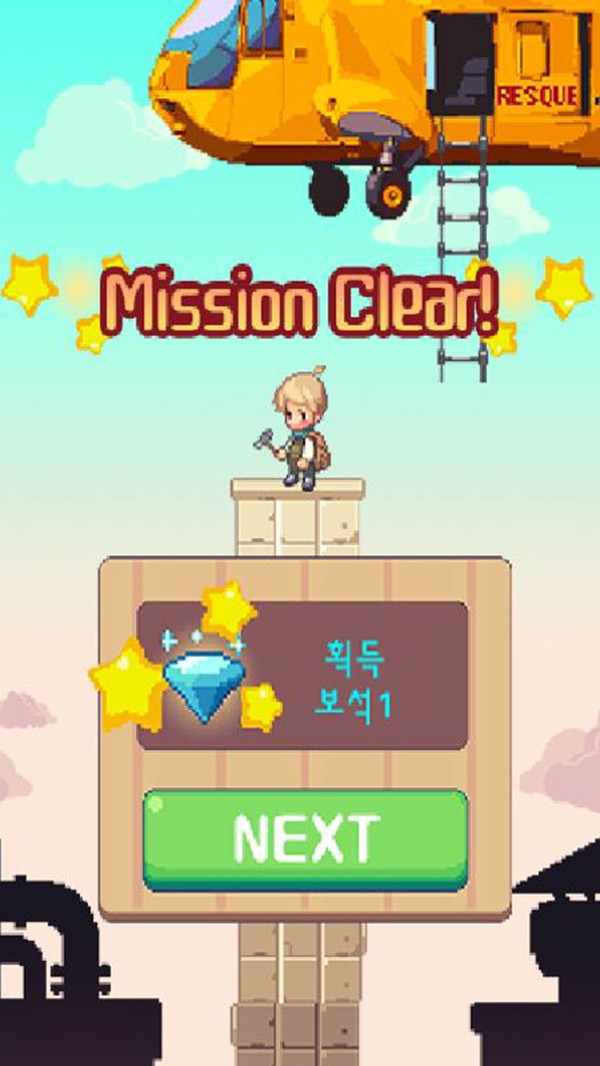
Task: Tap the green NEXT button
Action: point(305,839)
